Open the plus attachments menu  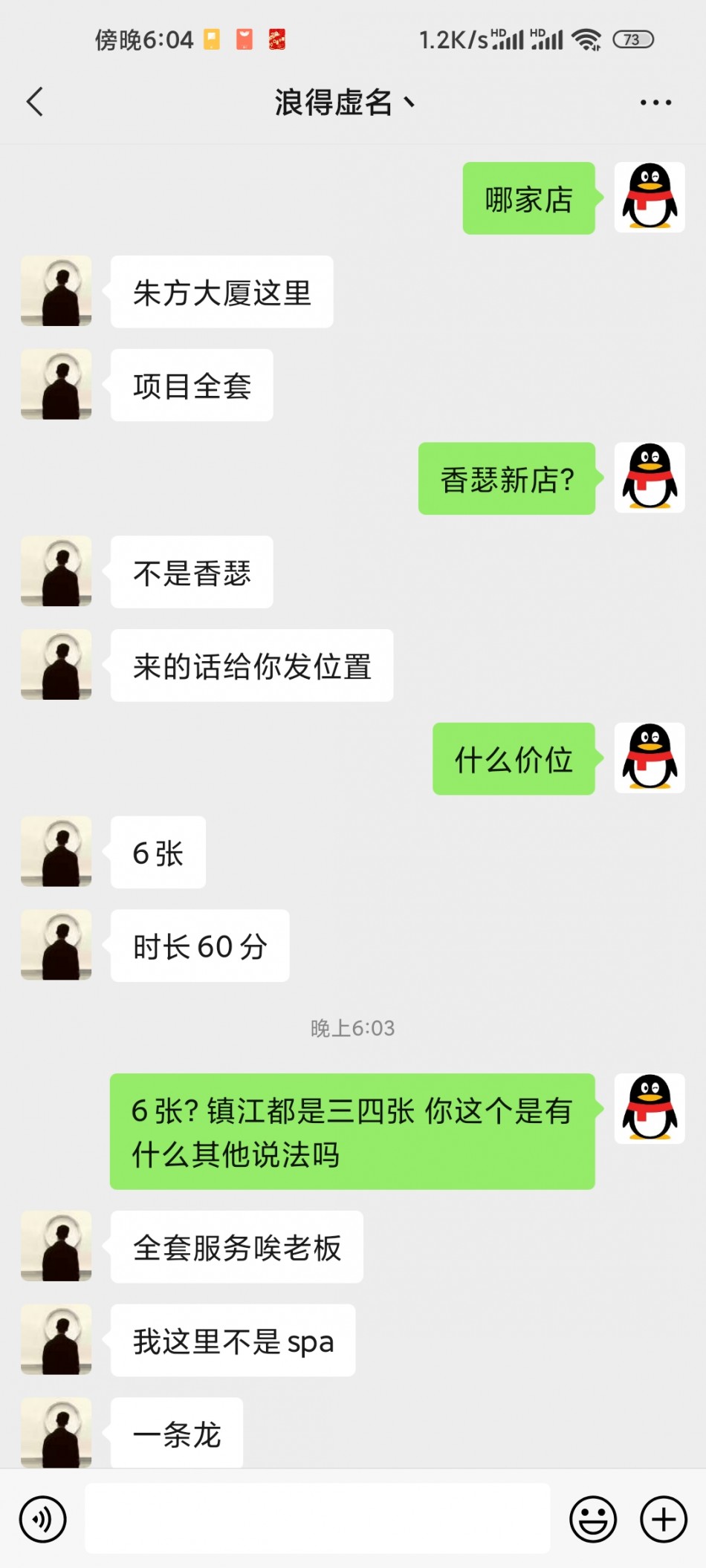[663, 1519]
